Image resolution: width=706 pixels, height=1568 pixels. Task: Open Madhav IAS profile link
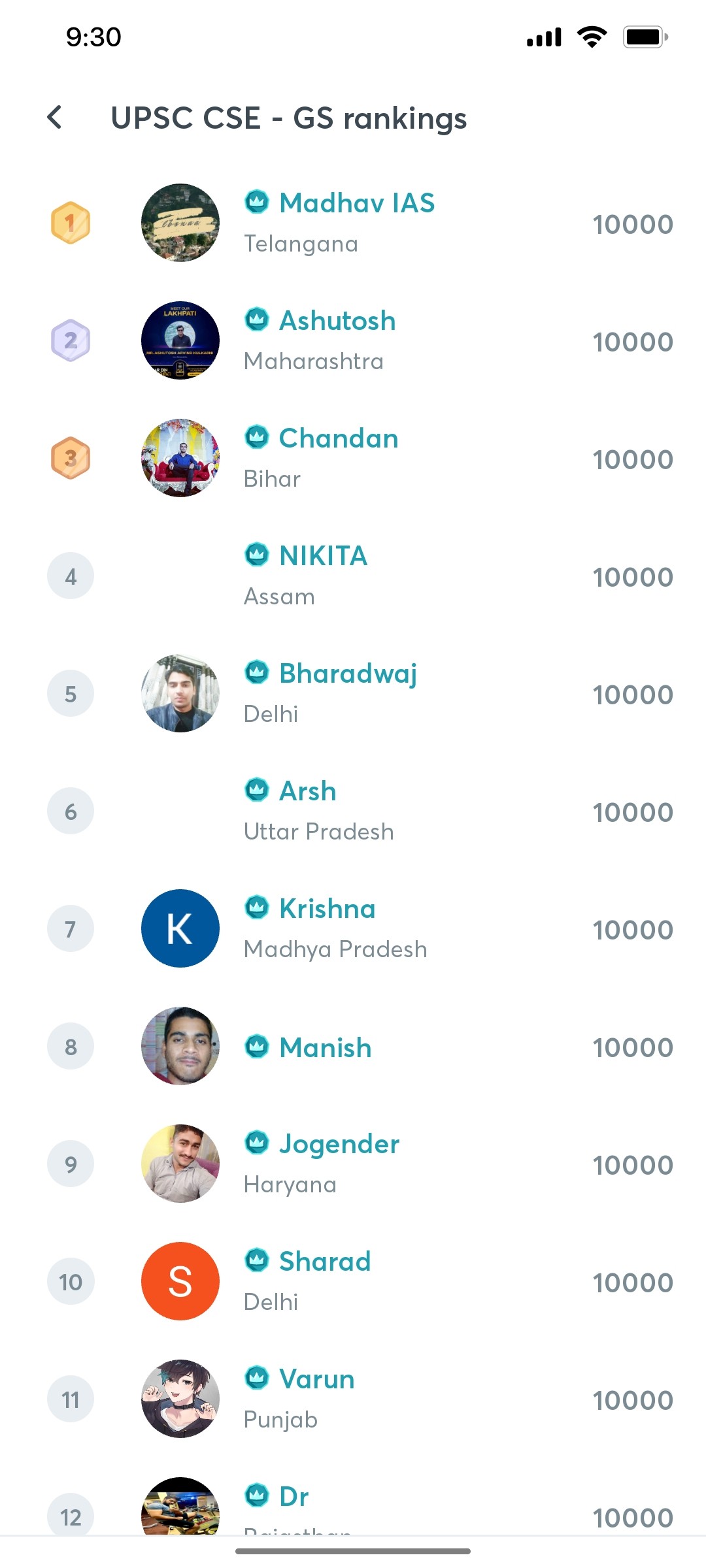click(357, 203)
